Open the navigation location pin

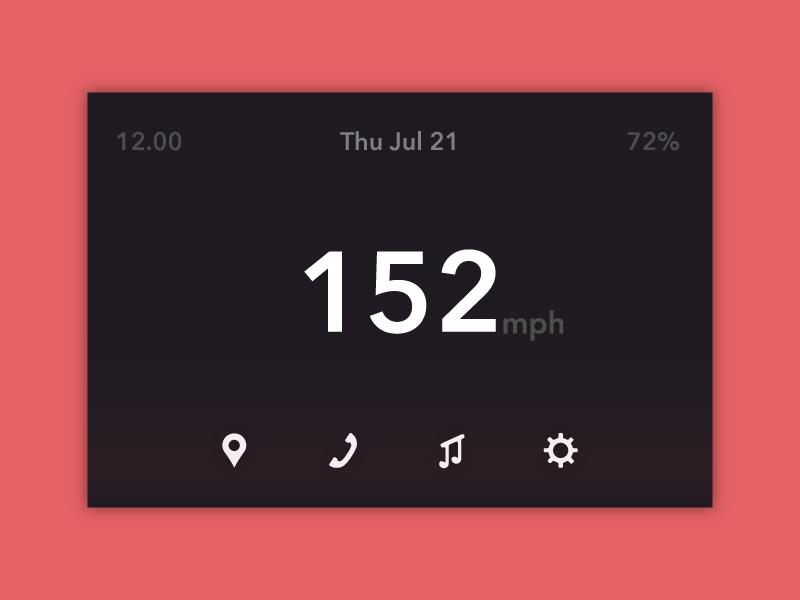tap(234, 450)
